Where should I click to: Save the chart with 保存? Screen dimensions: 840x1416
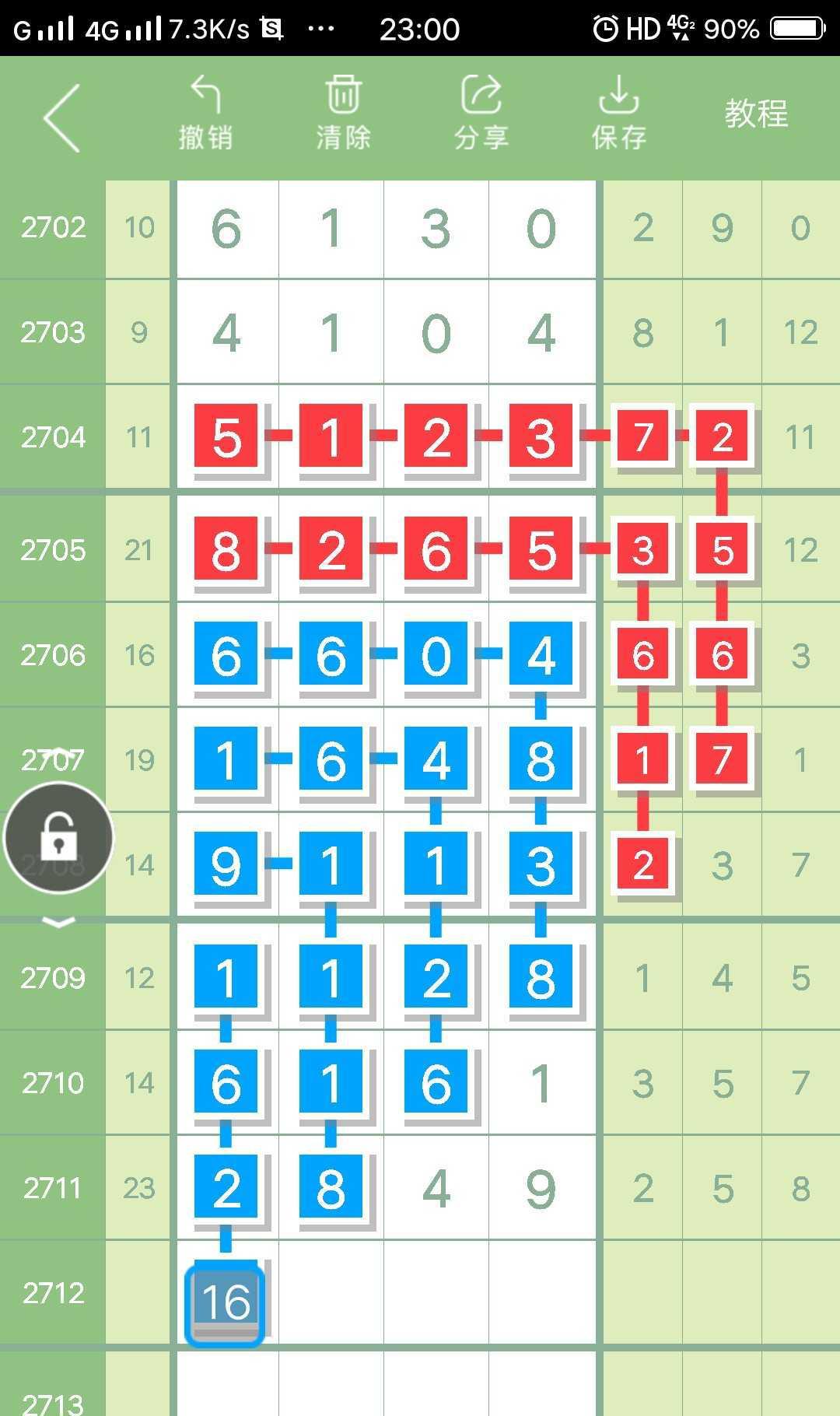coord(618,114)
